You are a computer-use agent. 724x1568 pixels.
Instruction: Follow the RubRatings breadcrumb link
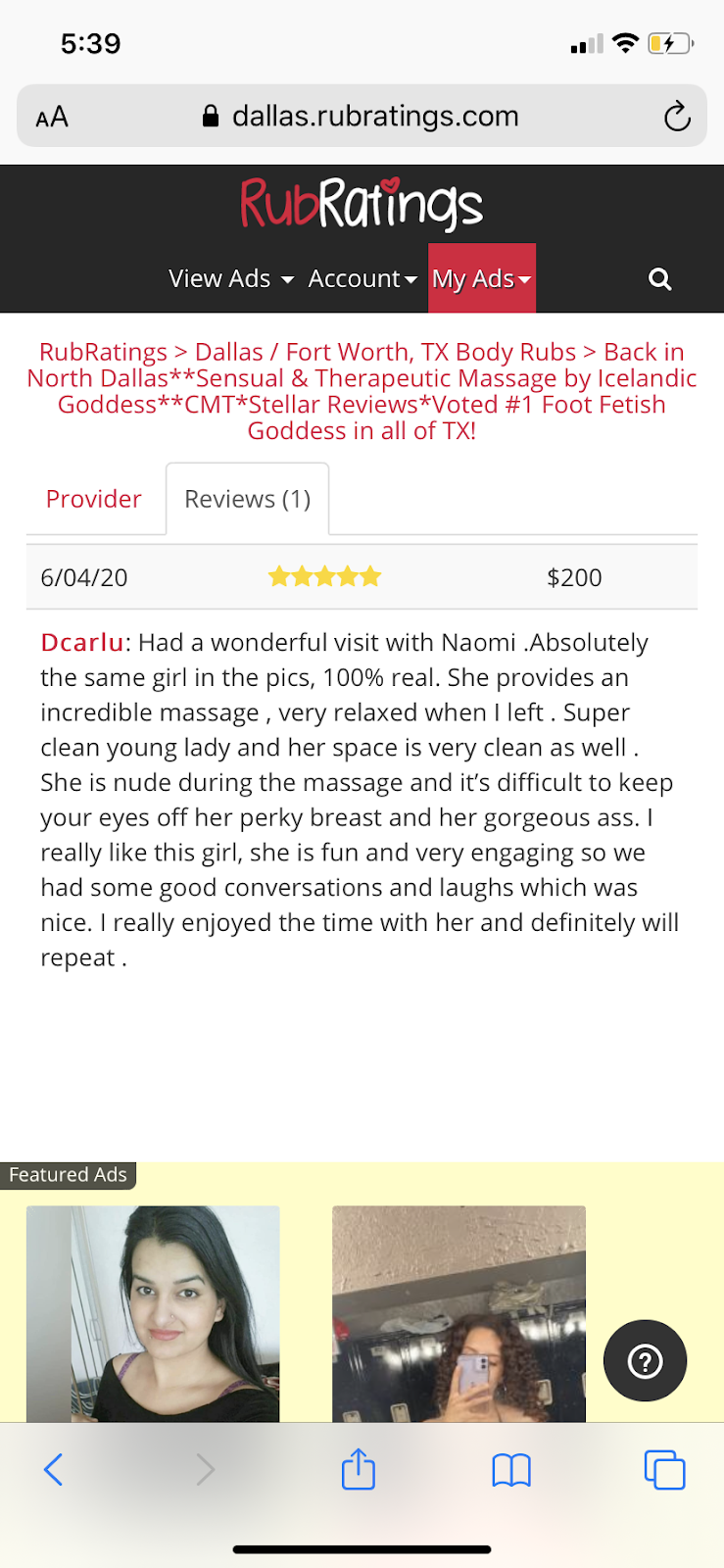pyautogui.click(x=103, y=352)
